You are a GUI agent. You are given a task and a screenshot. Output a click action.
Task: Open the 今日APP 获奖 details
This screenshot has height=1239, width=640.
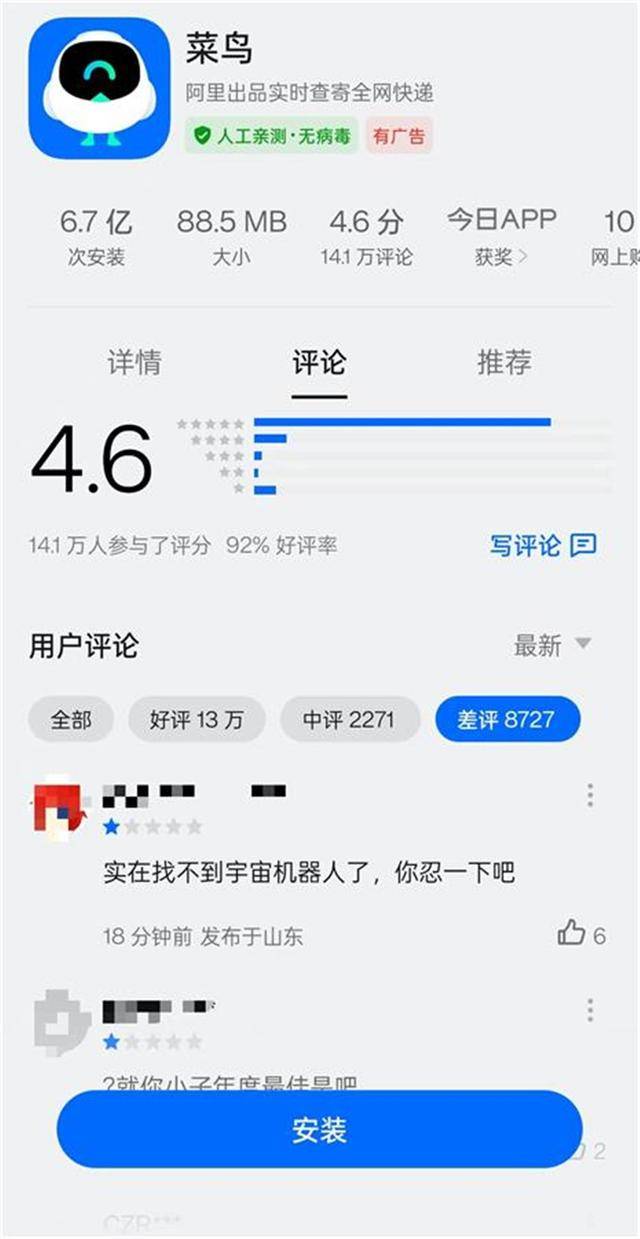(x=501, y=238)
